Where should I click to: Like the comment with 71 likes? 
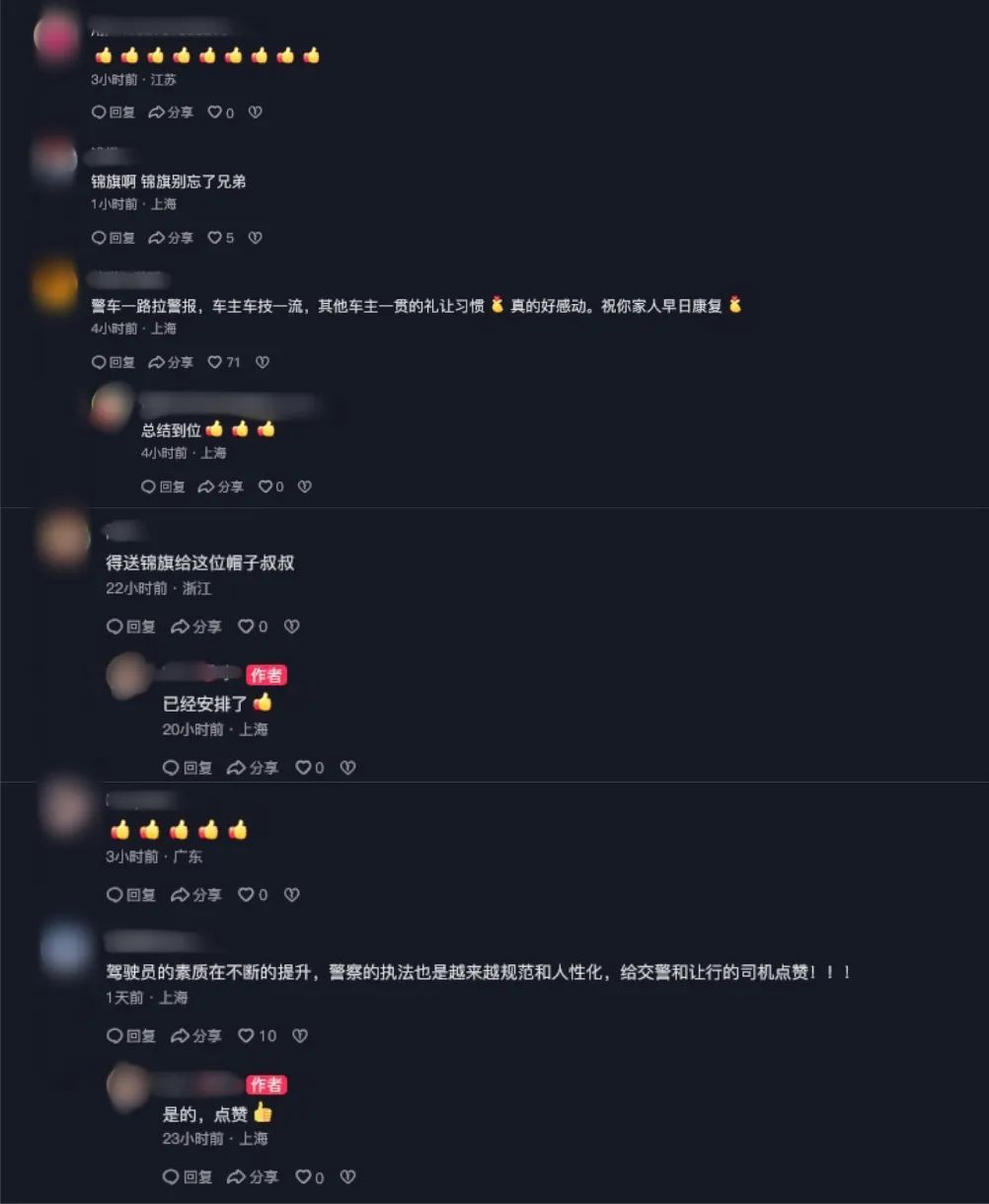click(x=214, y=362)
